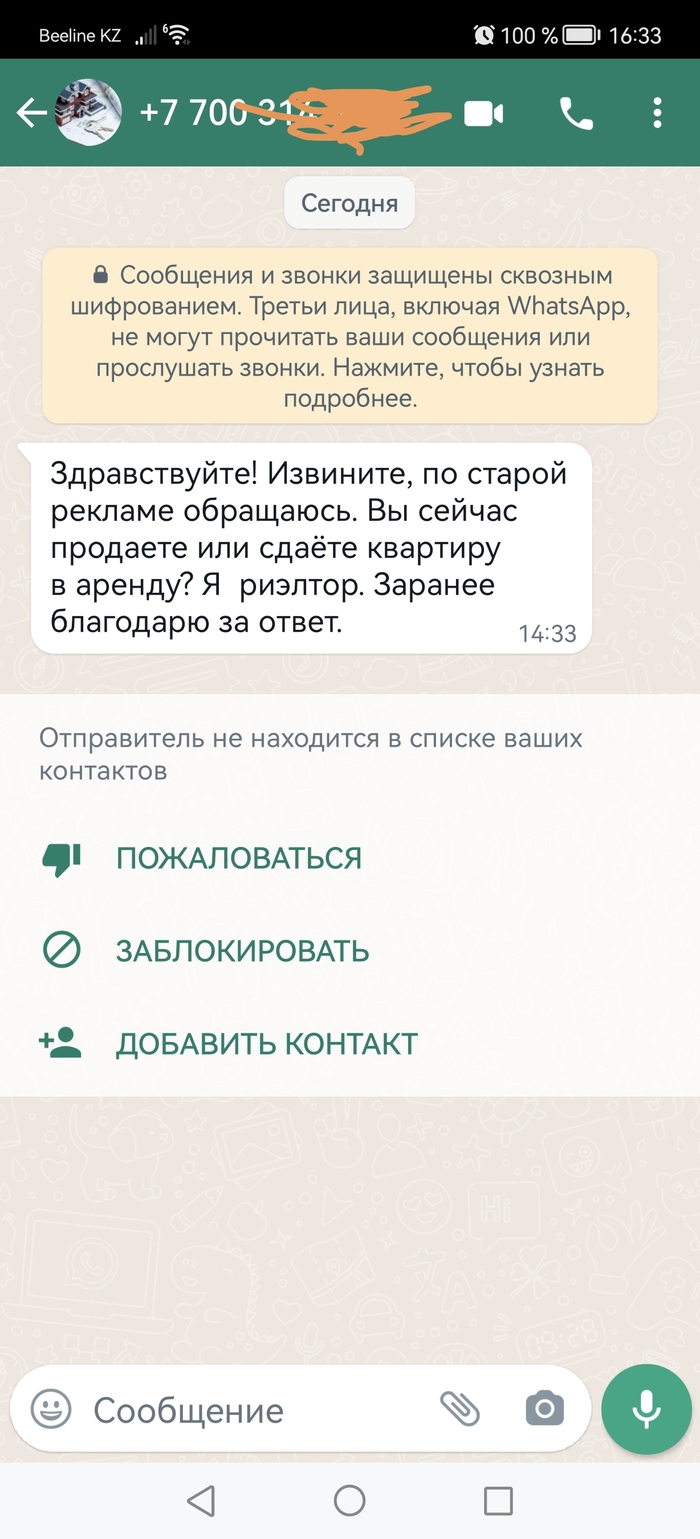Tap the voice message microphone button

(647, 1410)
